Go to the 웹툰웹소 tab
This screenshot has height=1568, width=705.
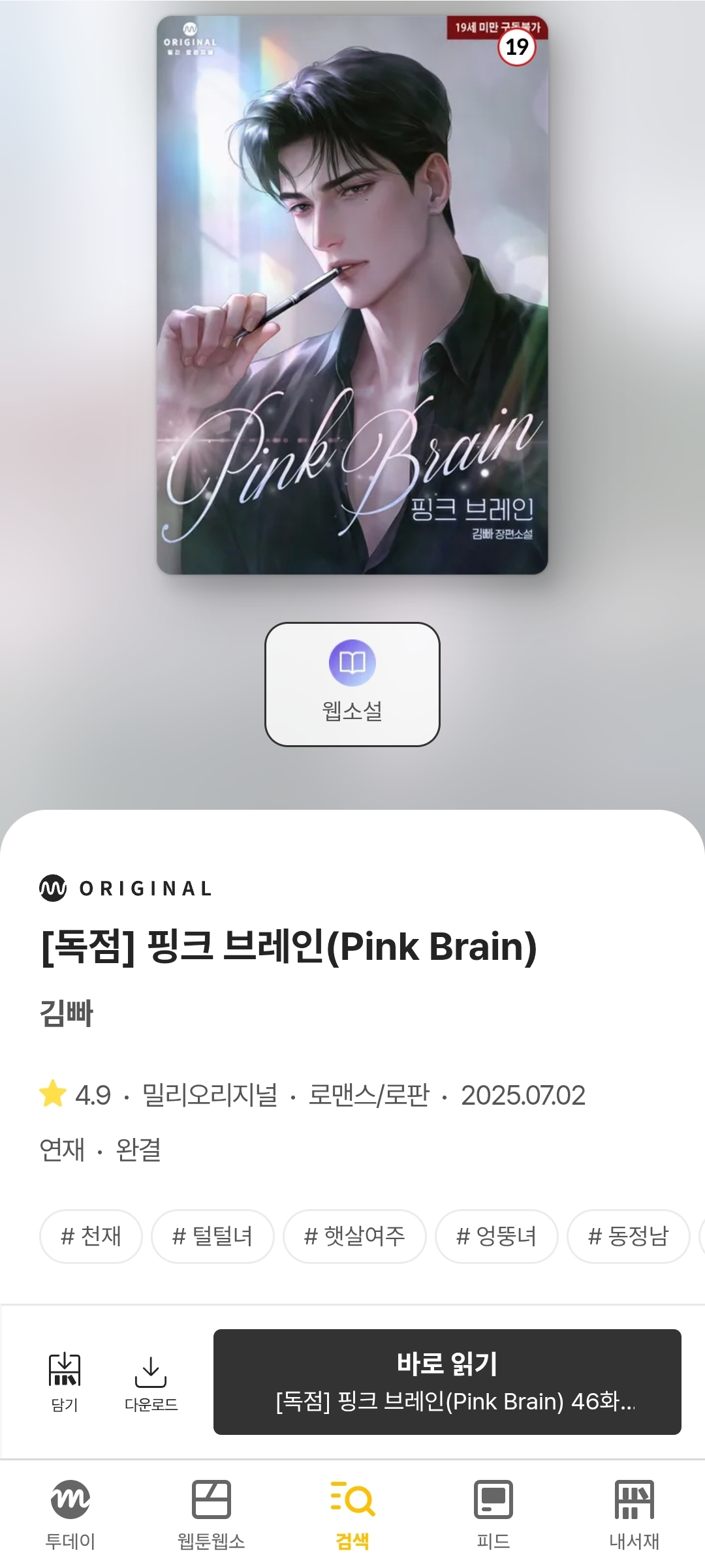[211, 1514]
